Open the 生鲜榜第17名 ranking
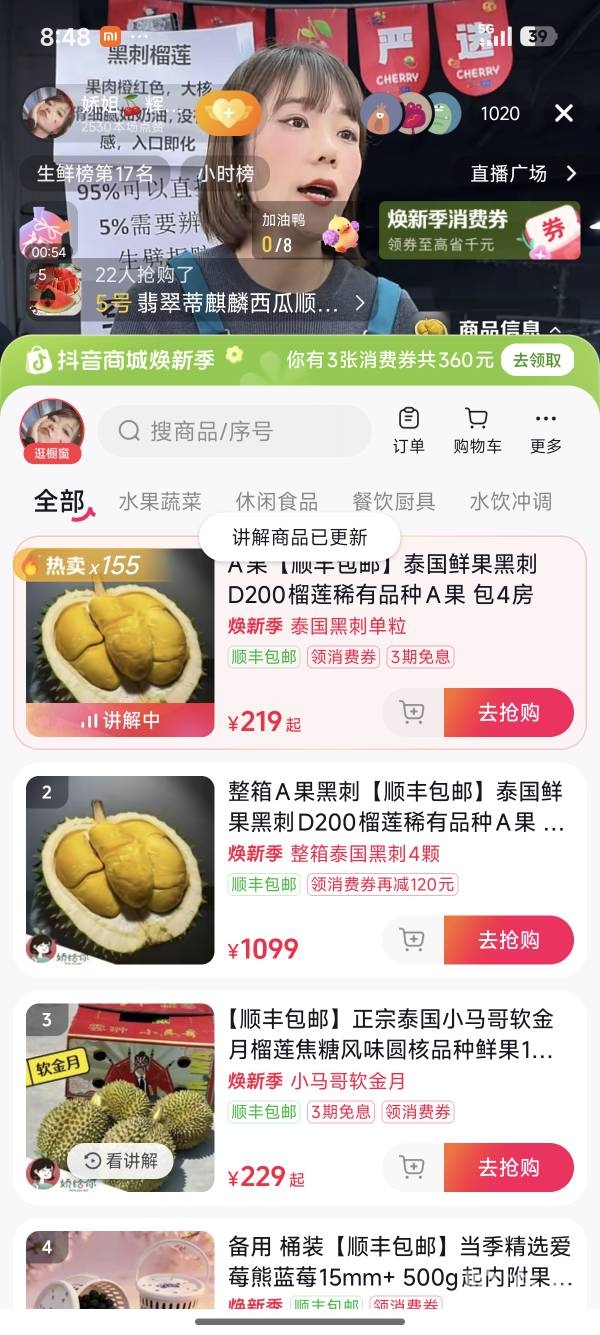Screen dimensions: 600x1335 (x=96, y=173)
